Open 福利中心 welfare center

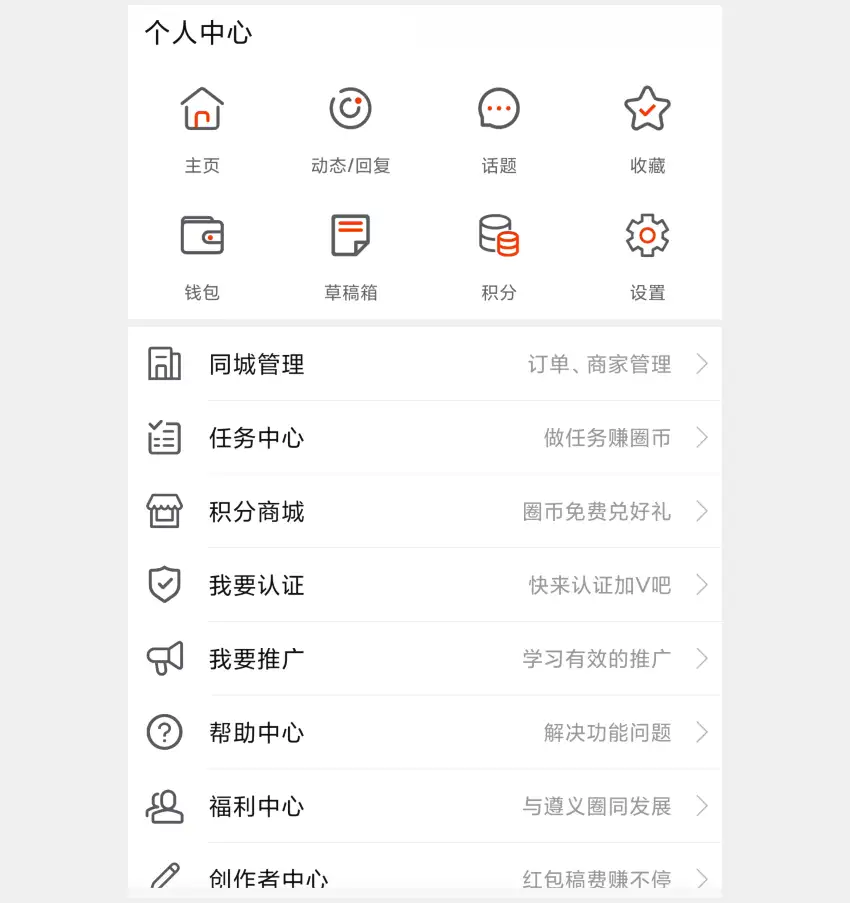point(256,807)
